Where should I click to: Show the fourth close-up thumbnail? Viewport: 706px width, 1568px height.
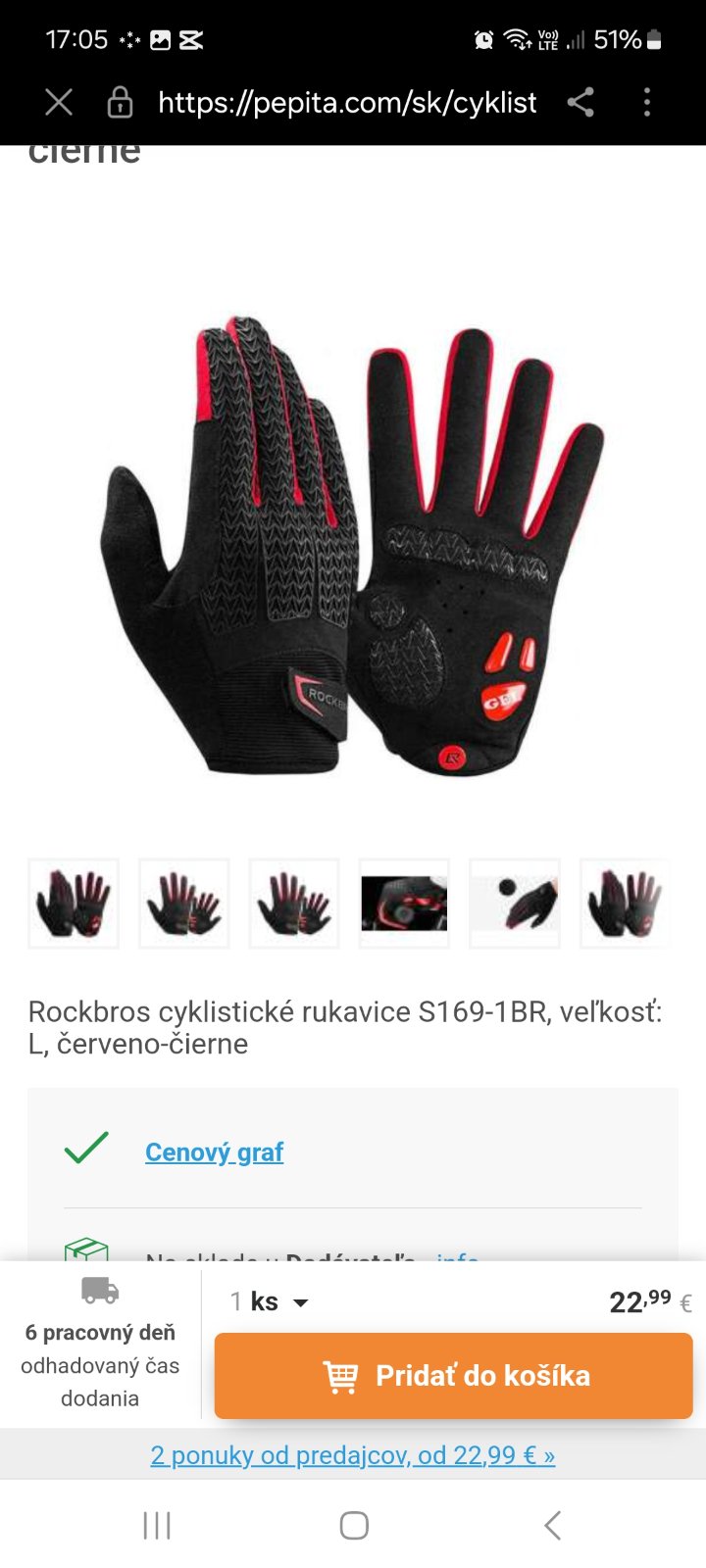coord(404,903)
